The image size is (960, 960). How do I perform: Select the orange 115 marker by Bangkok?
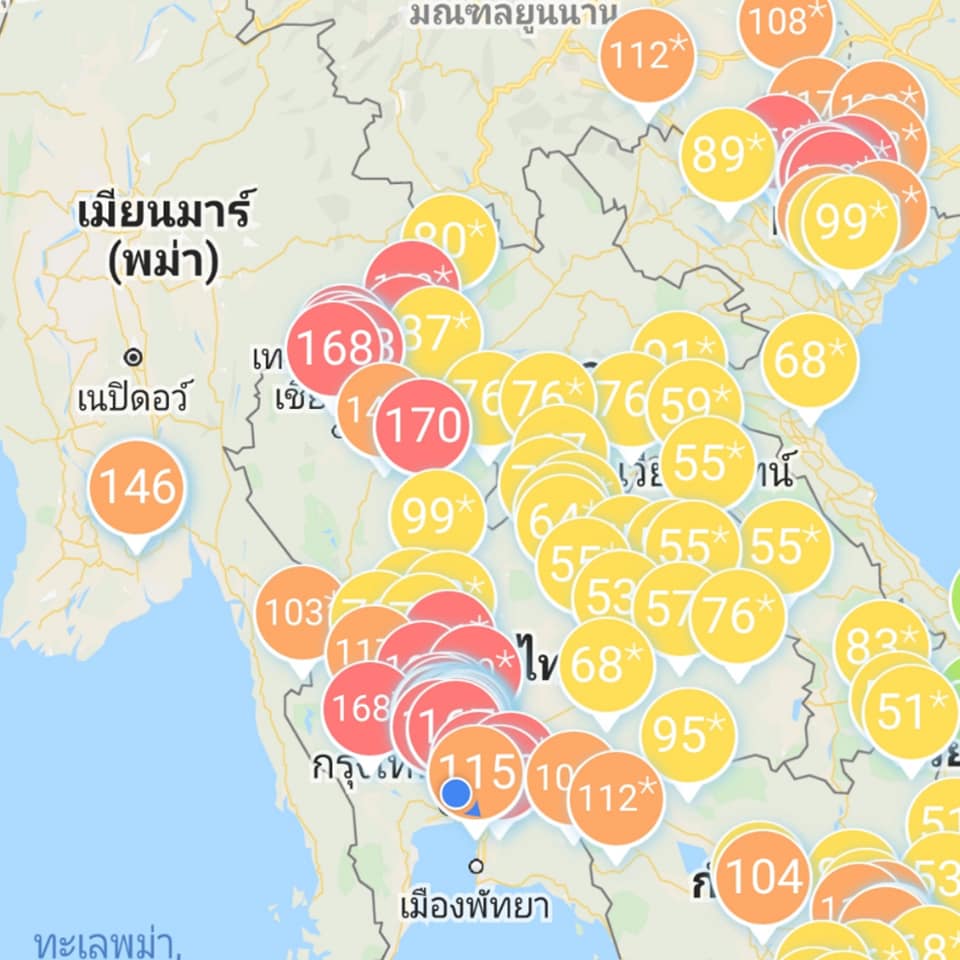click(478, 770)
